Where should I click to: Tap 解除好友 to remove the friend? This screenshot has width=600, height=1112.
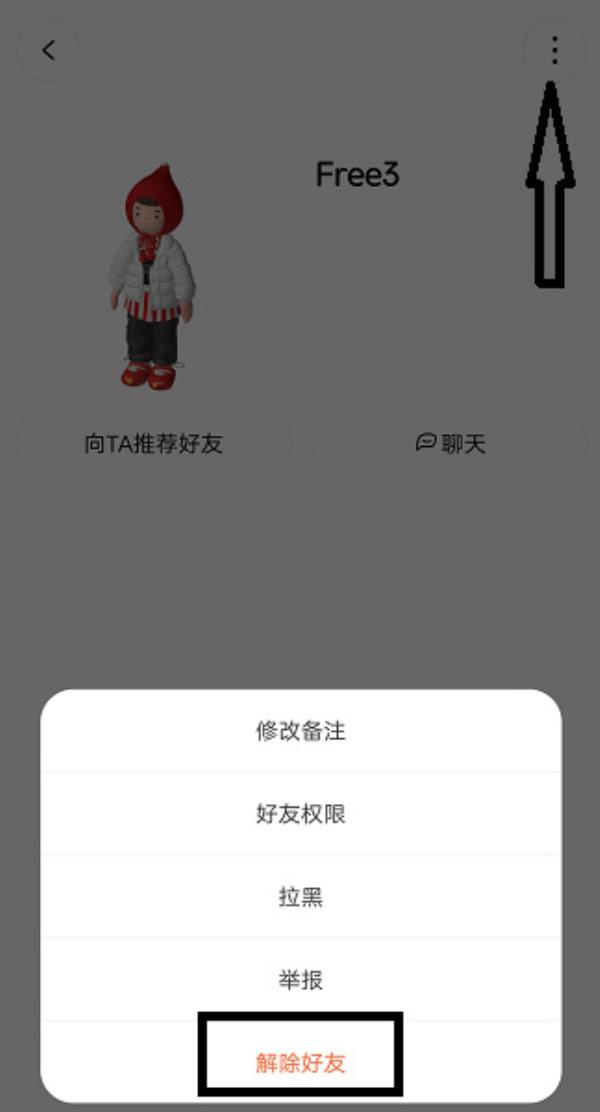tap(300, 1063)
